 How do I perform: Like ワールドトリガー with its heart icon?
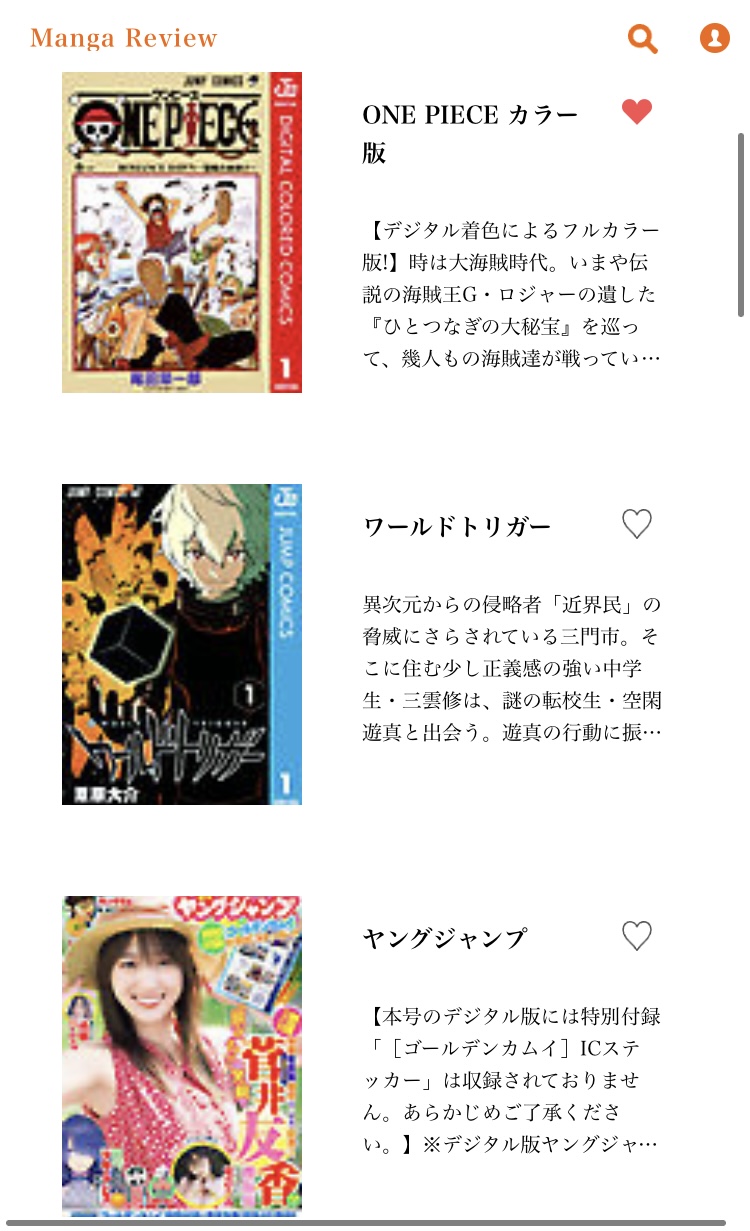click(637, 524)
